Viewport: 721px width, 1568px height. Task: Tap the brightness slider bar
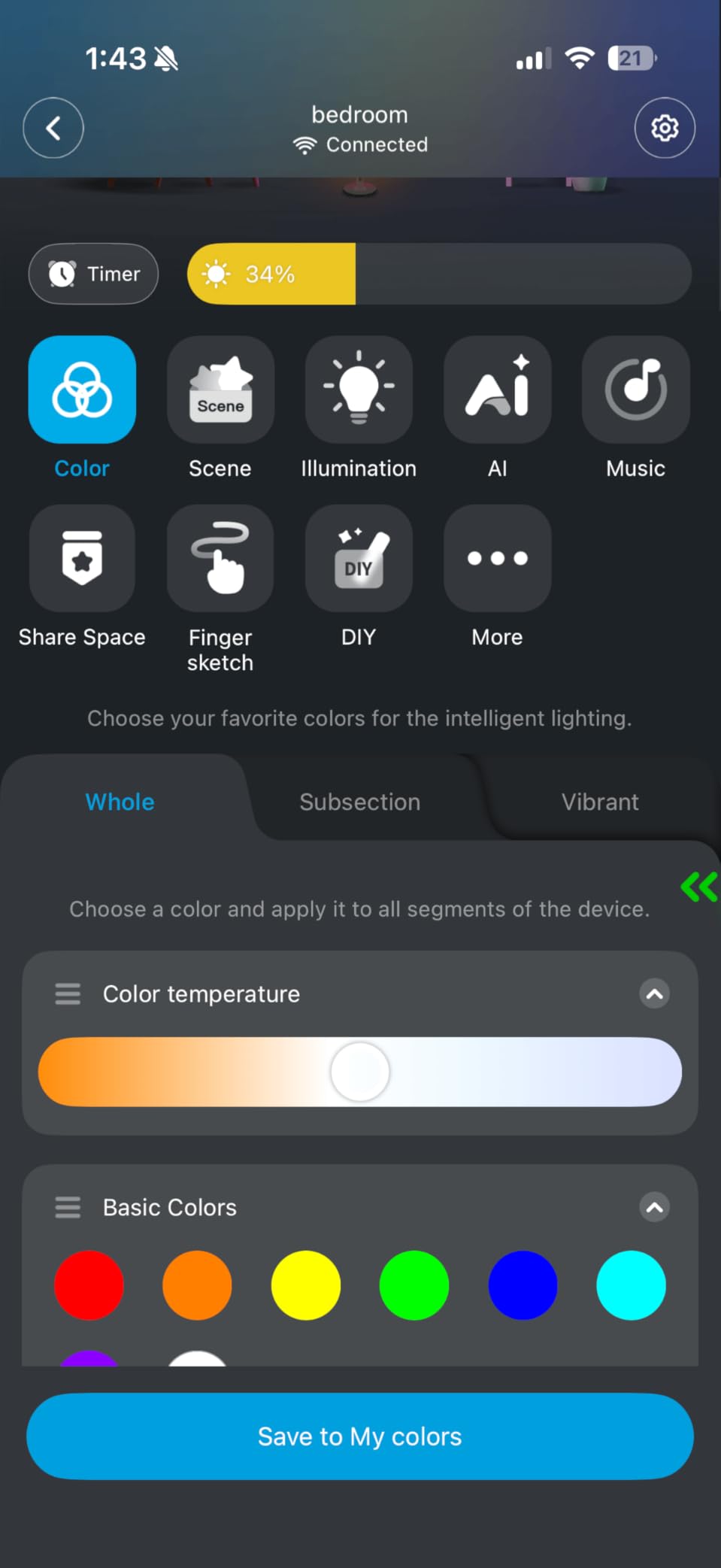point(438,274)
